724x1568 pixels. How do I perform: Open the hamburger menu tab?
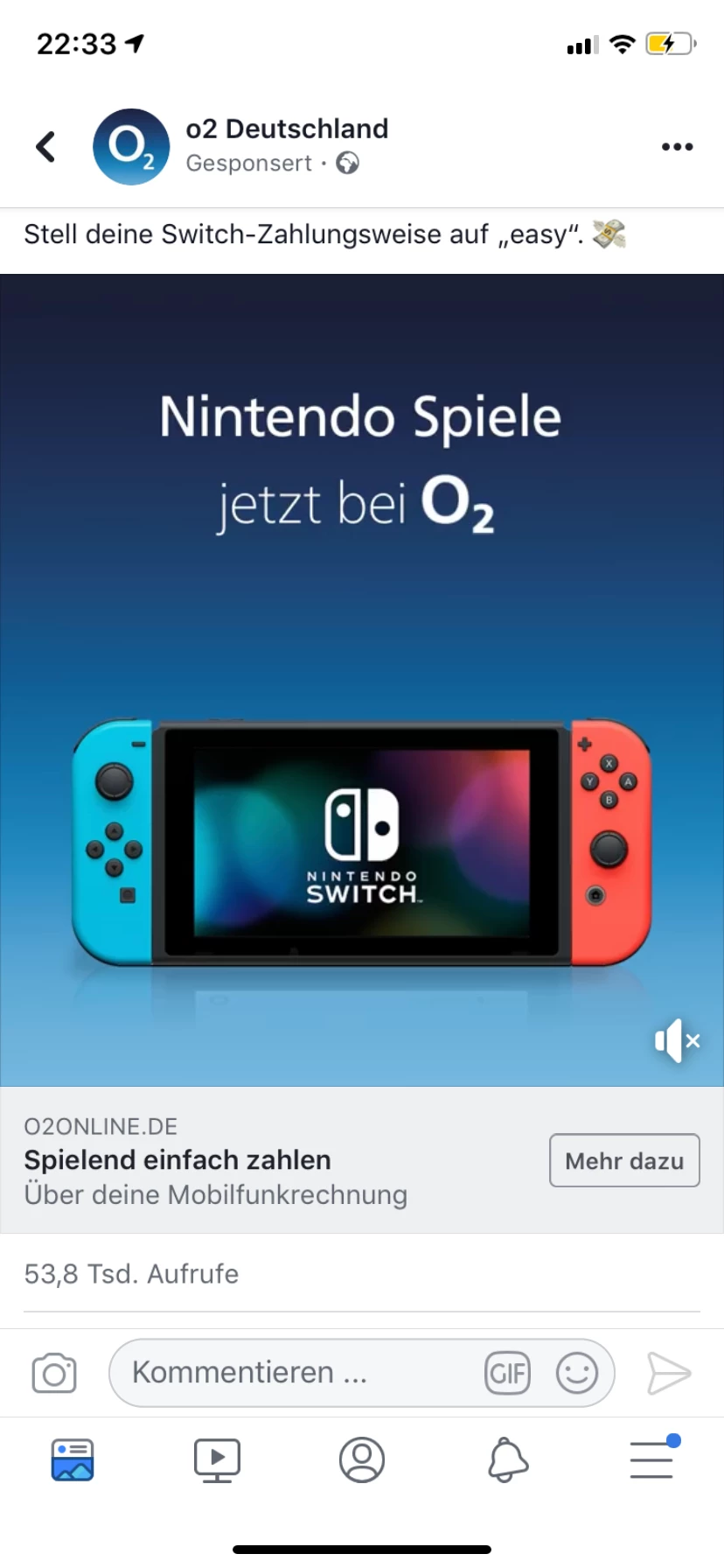[x=652, y=1459]
